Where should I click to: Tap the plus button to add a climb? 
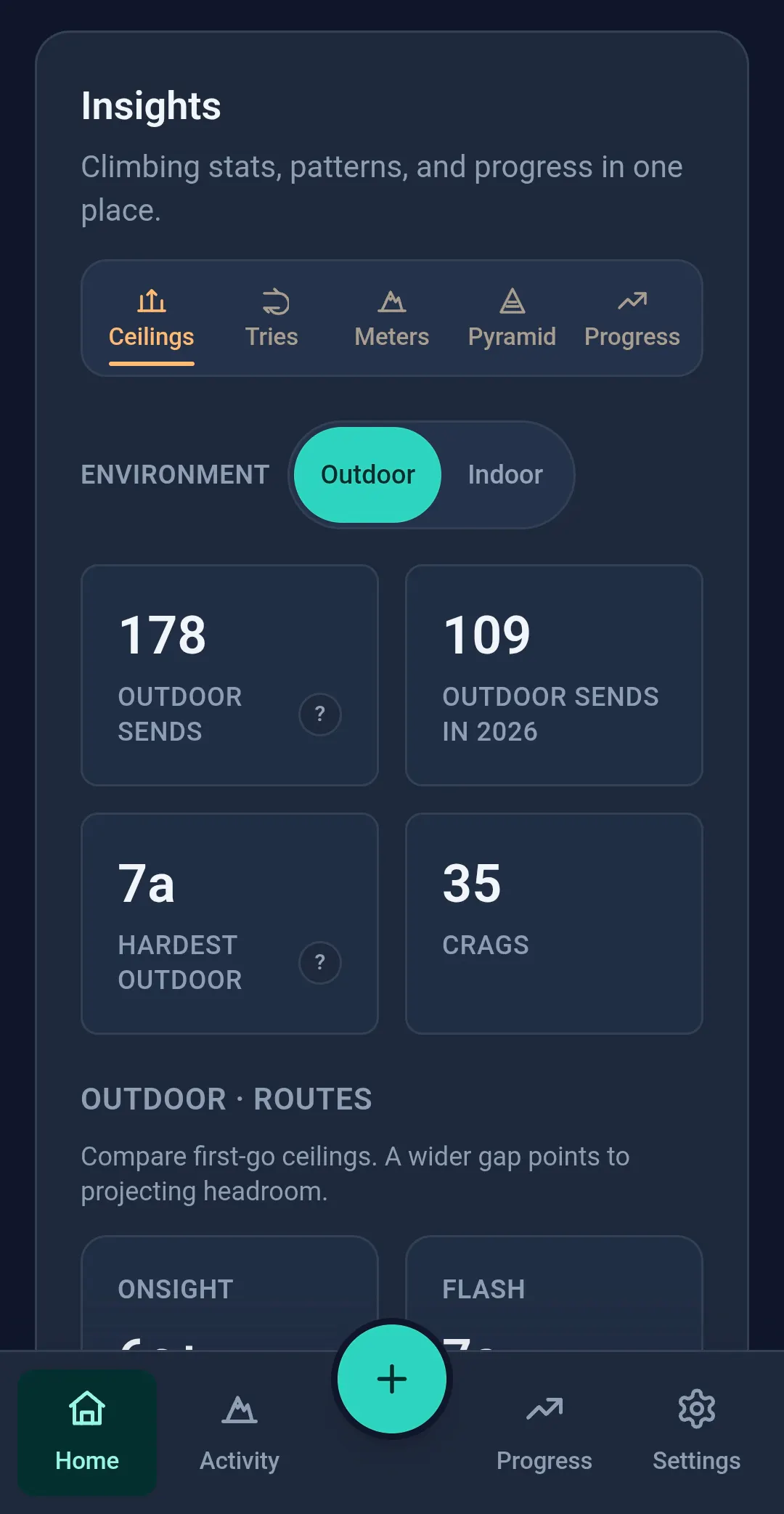[x=392, y=1379]
